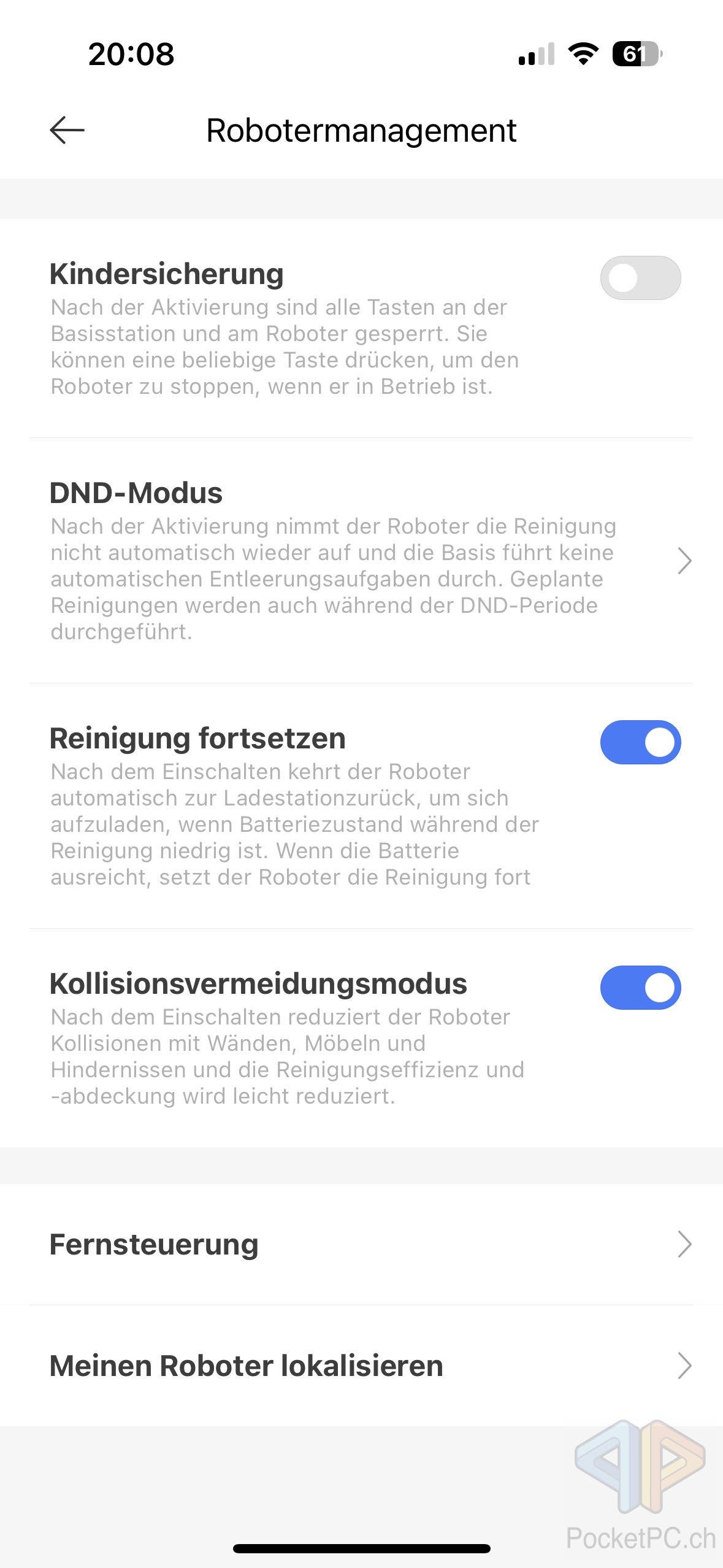723x1568 pixels.
Task: Open Meinen Roboter lokalisieren
Action: click(x=361, y=1366)
